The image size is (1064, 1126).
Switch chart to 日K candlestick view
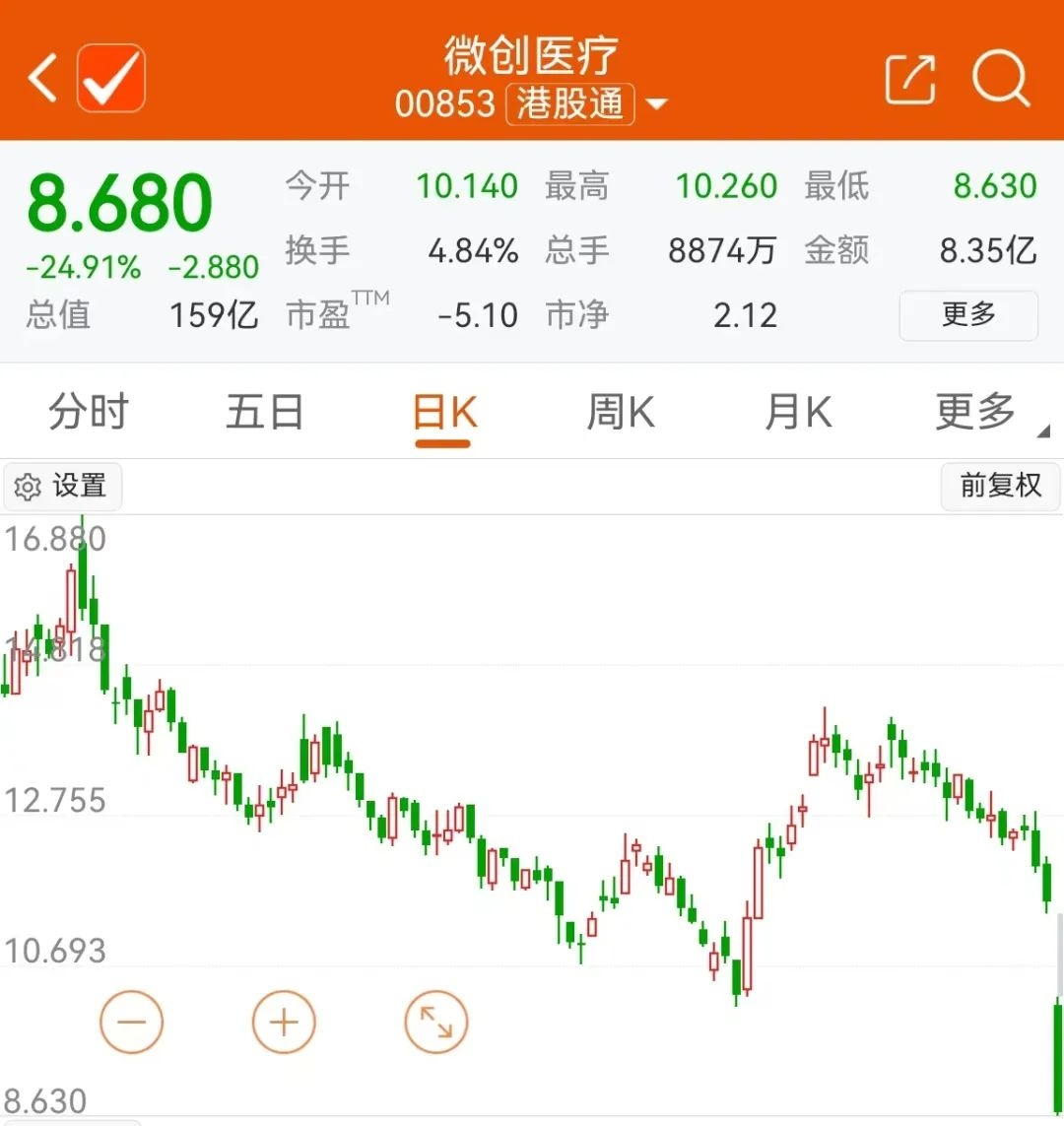pos(443,412)
